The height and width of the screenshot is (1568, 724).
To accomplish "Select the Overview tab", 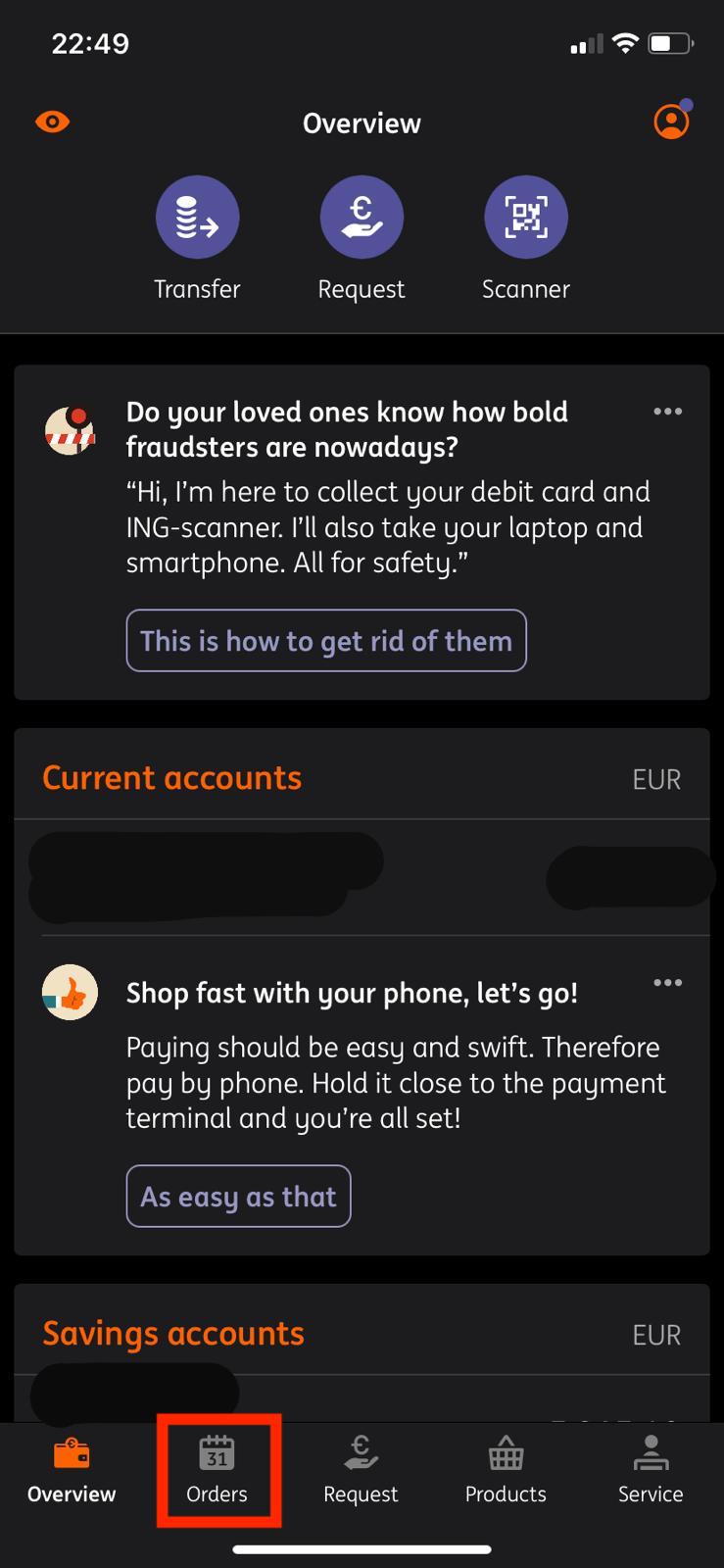I will click(72, 1470).
